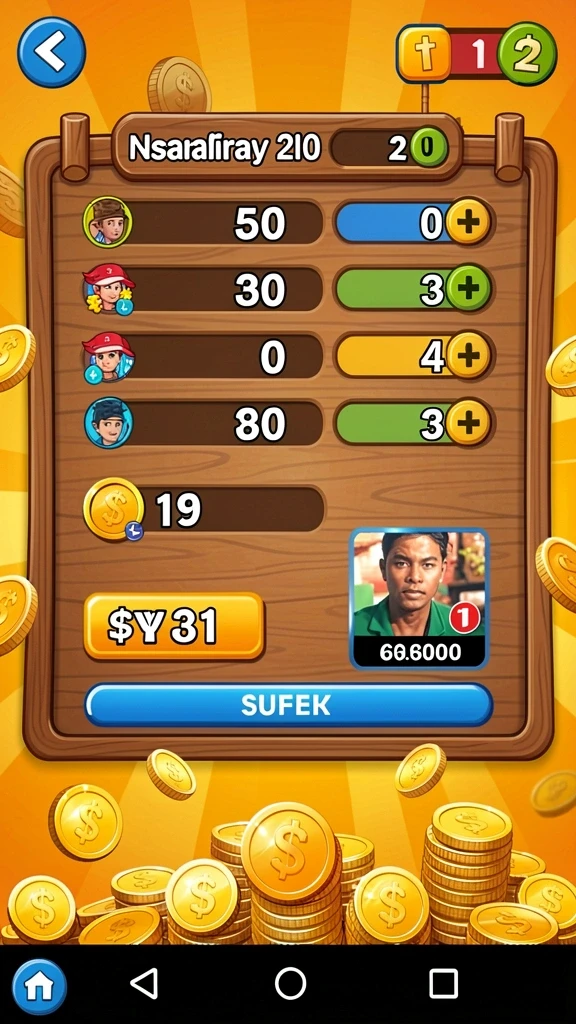
Task: Tap the blue SUFEK button
Action: coord(289,705)
